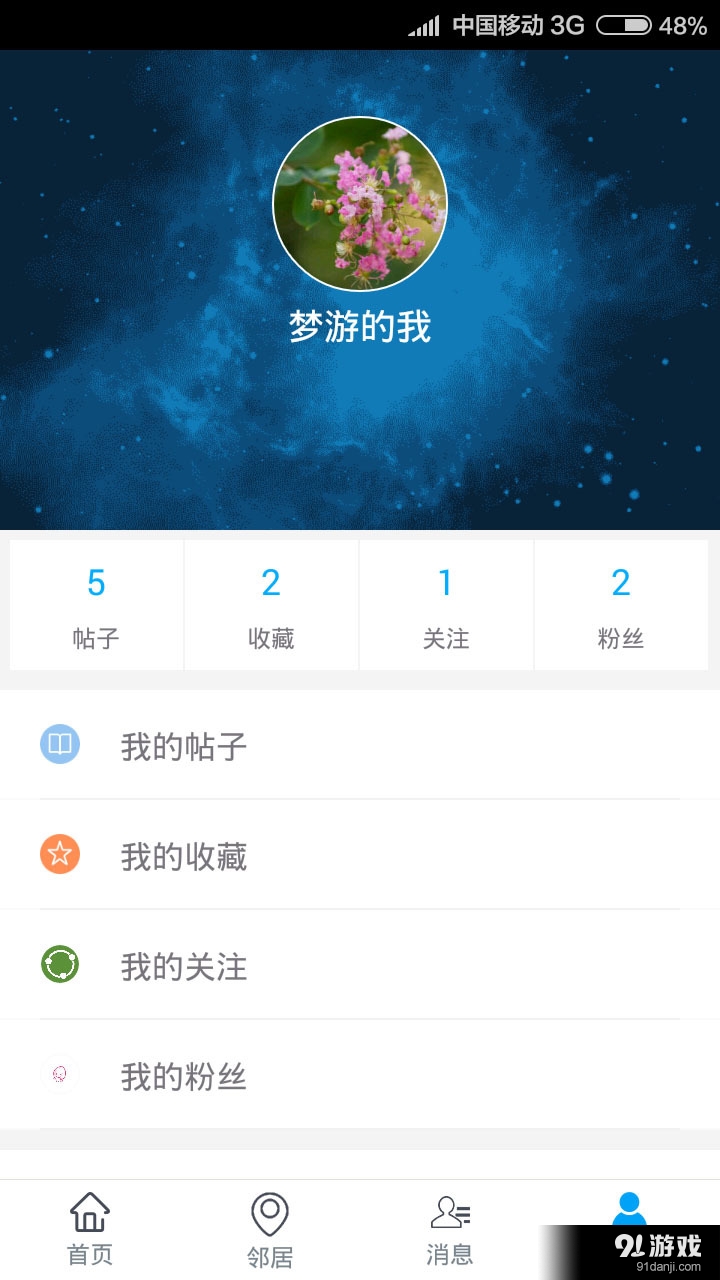Tap the blue book icon beside 我的帖子

(x=60, y=745)
